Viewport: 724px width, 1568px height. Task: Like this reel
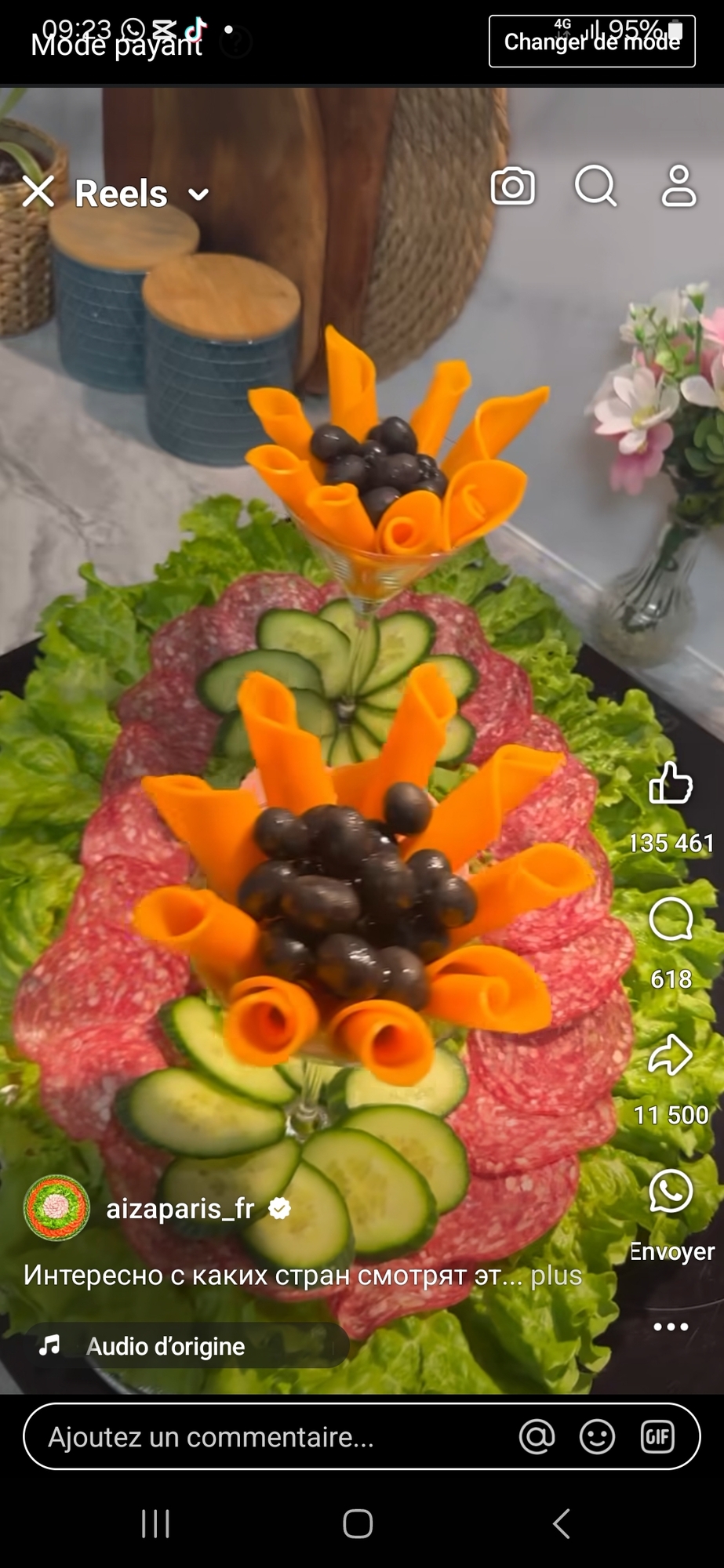point(671,783)
